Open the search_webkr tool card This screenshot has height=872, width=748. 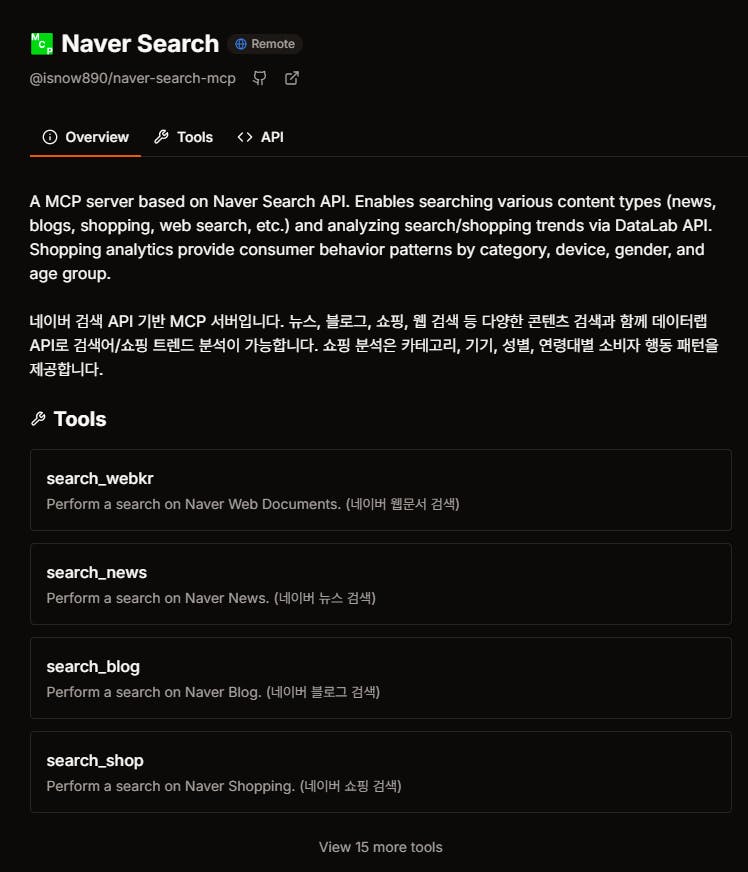point(380,490)
